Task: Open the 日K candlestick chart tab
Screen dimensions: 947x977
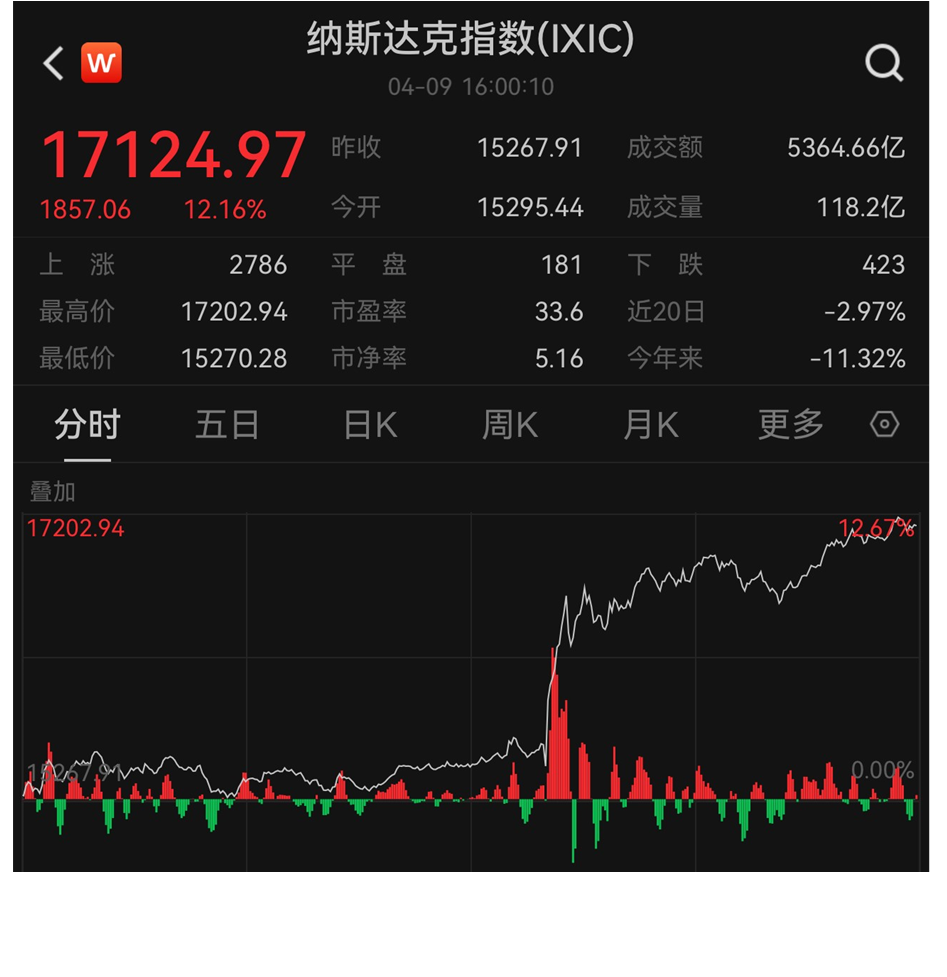Action: pyautogui.click(x=368, y=424)
